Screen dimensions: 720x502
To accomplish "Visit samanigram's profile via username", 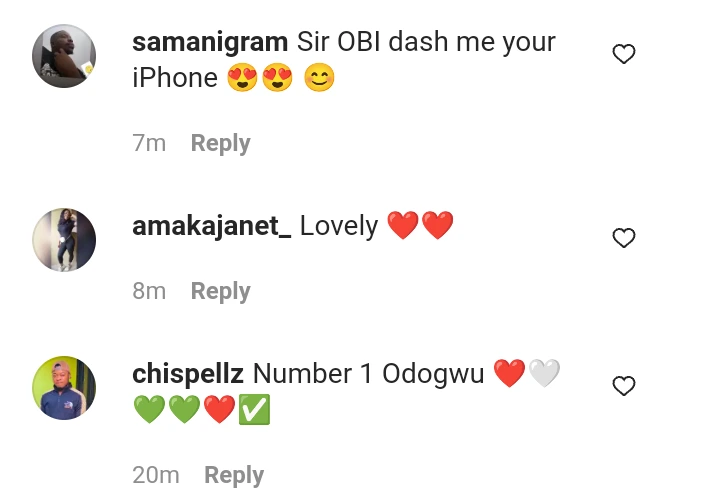I will (x=211, y=42).
